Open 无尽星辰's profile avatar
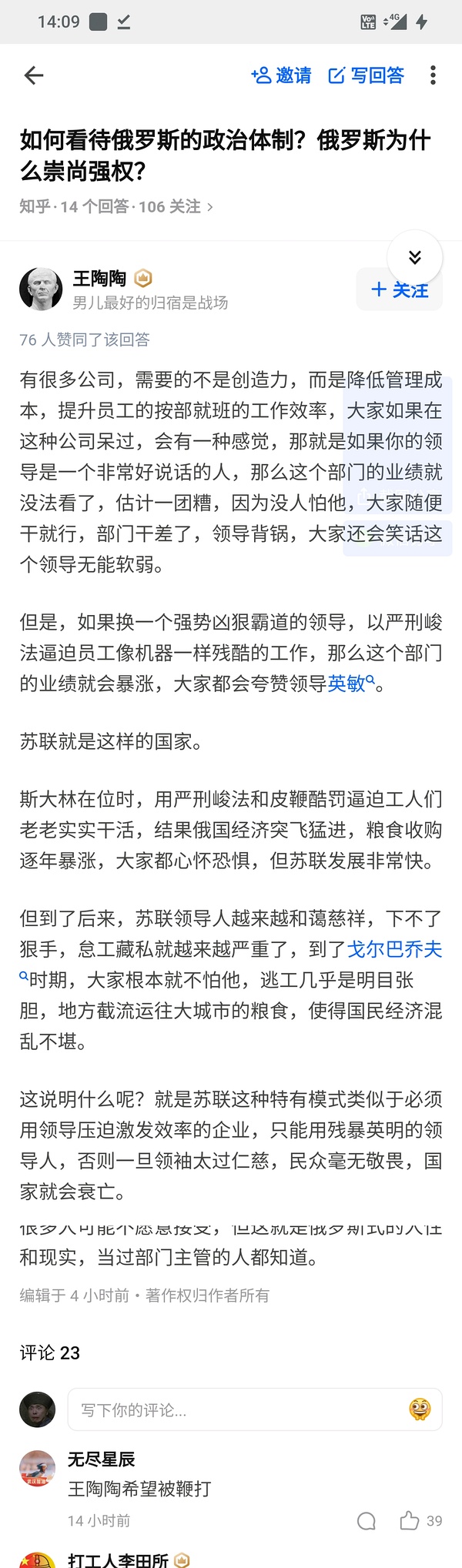Viewport: 462px width, 1568px height. click(37, 1468)
